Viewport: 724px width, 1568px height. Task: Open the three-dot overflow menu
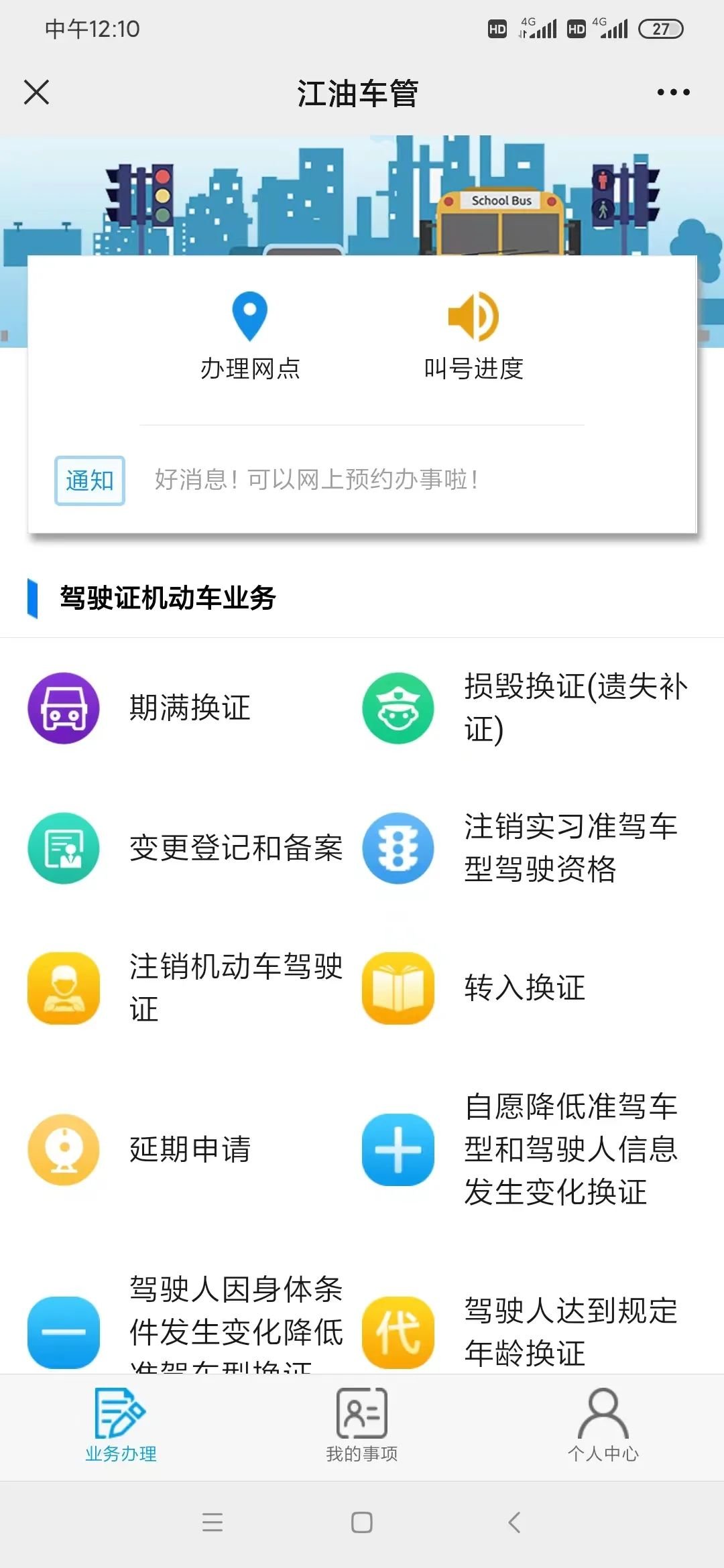point(673,92)
